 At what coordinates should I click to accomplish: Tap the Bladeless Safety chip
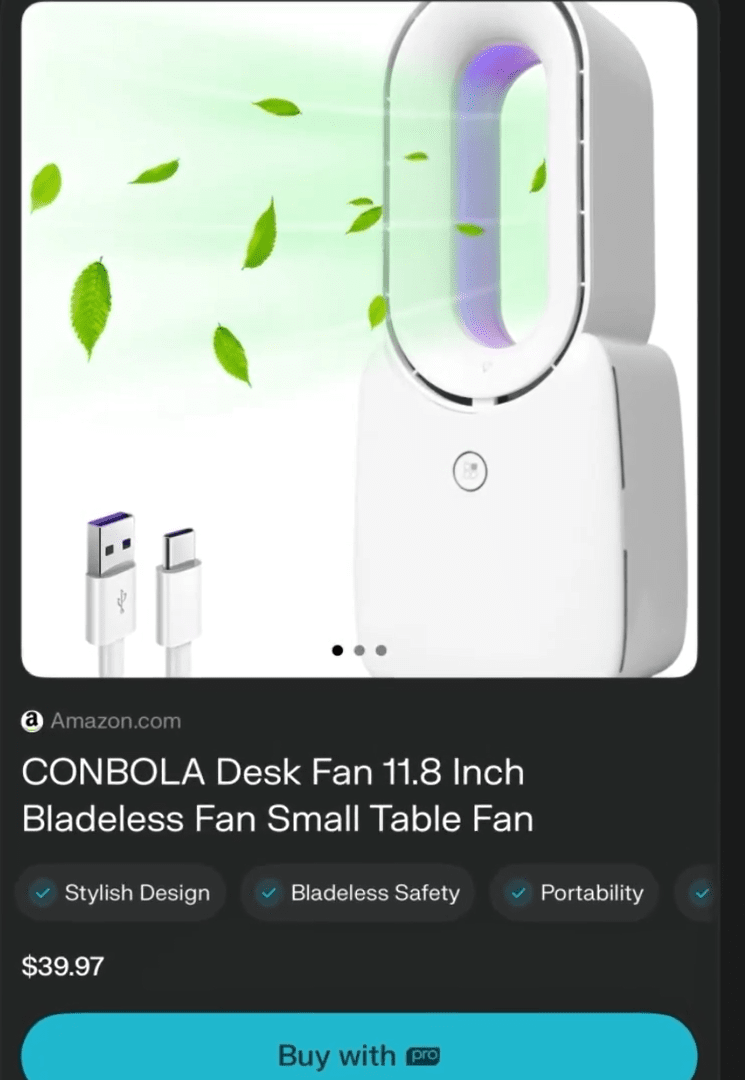[359, 893]
